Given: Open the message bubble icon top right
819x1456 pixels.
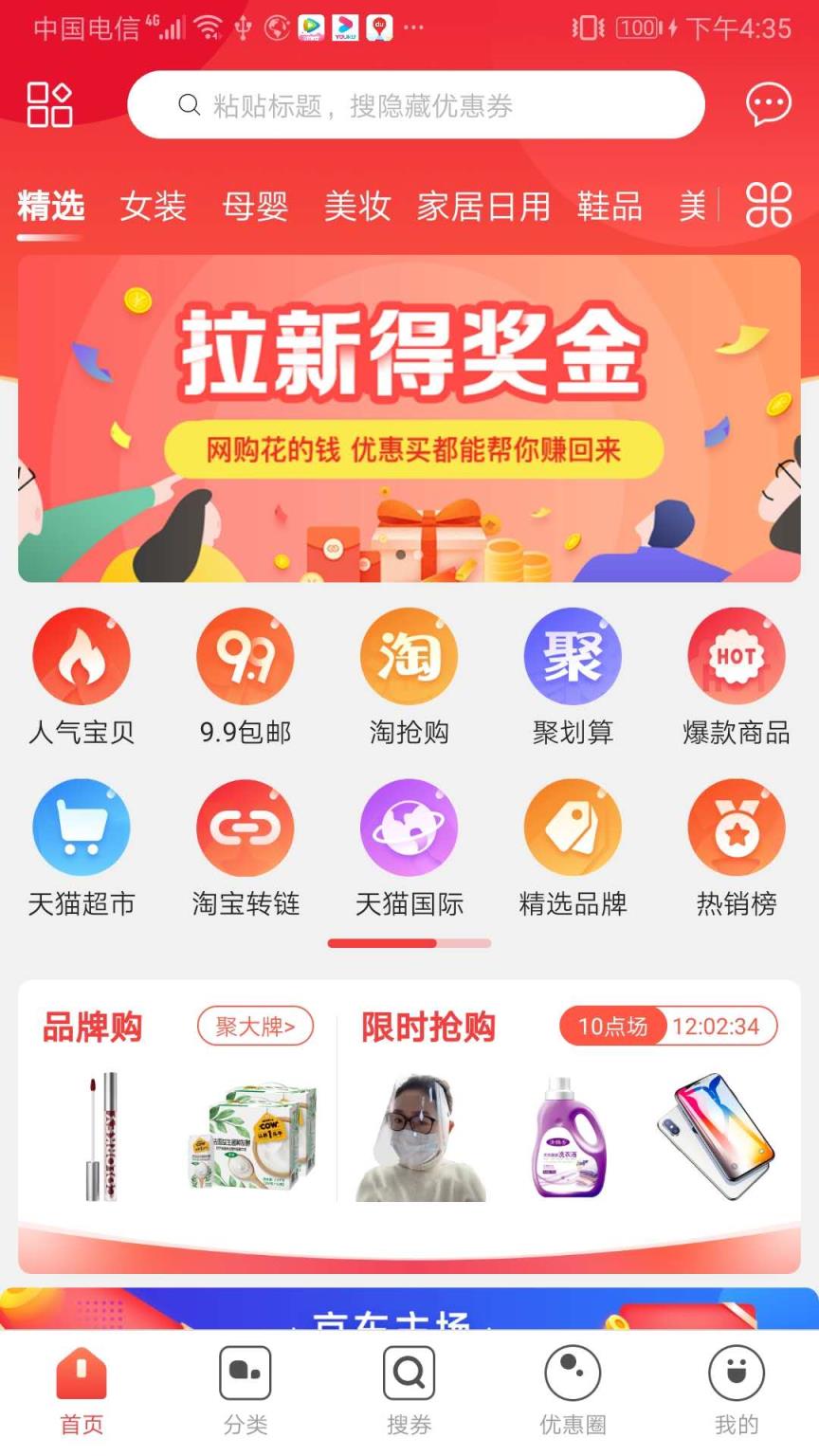Looking at the screenshot, I should coord(769,105).
